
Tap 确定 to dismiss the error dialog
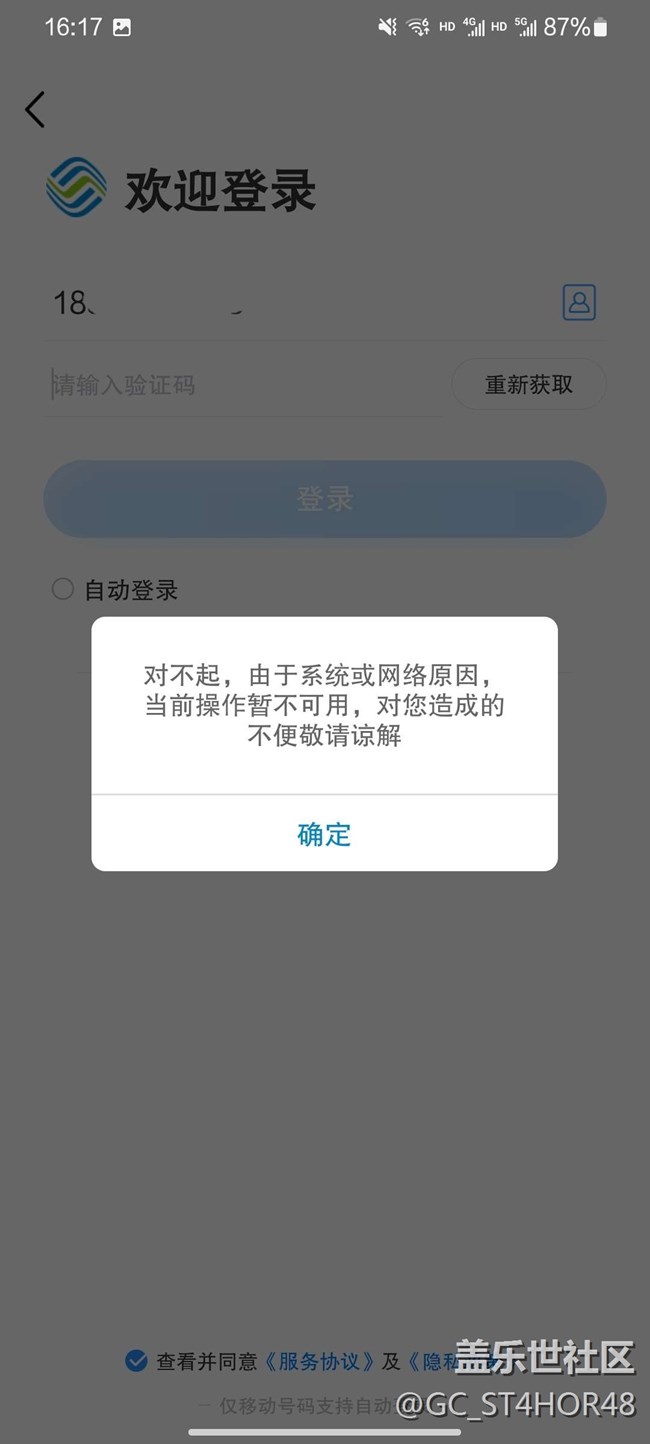[x=324, y=834]
